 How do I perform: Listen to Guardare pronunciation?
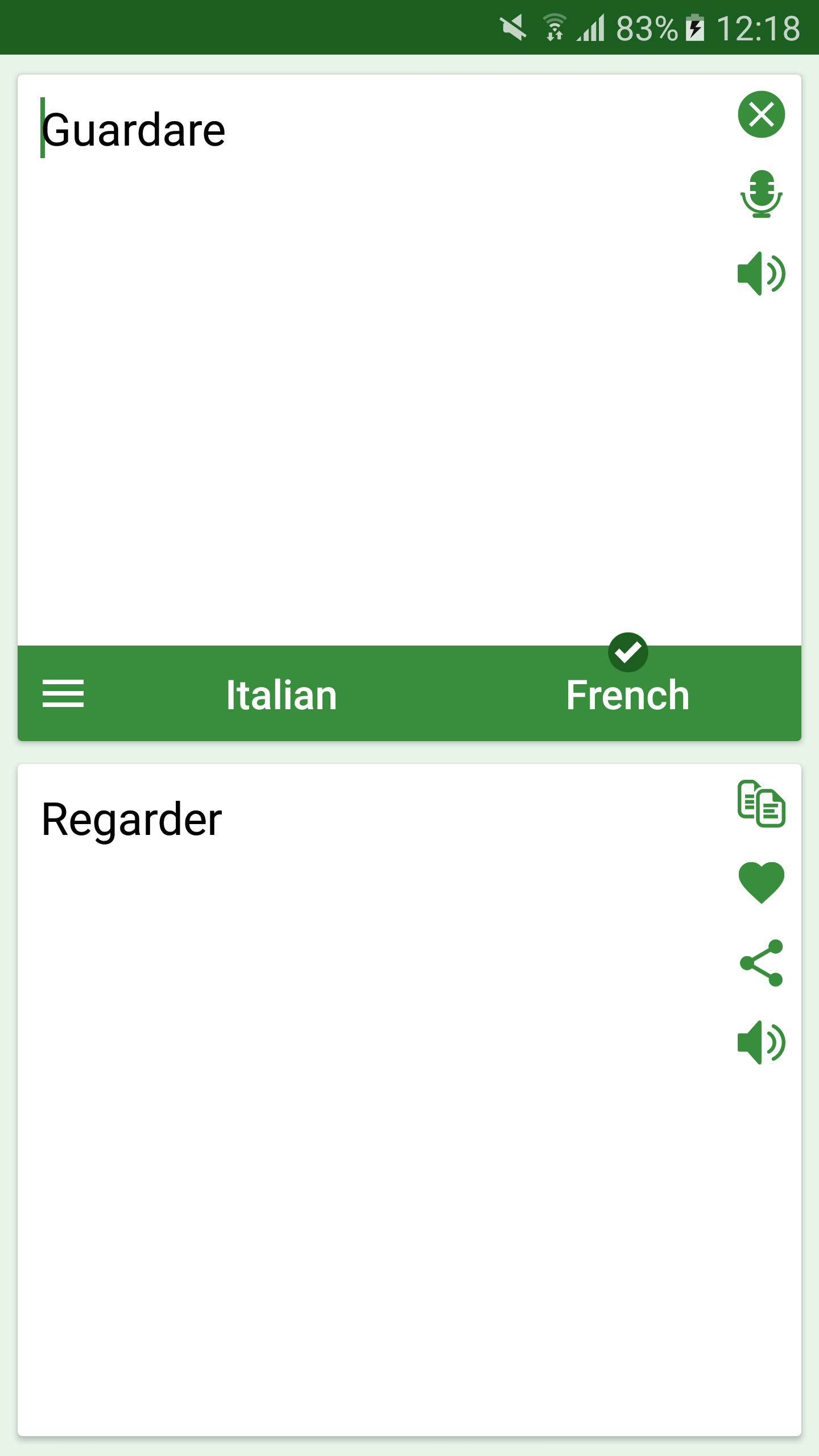(x=761, y=274)
